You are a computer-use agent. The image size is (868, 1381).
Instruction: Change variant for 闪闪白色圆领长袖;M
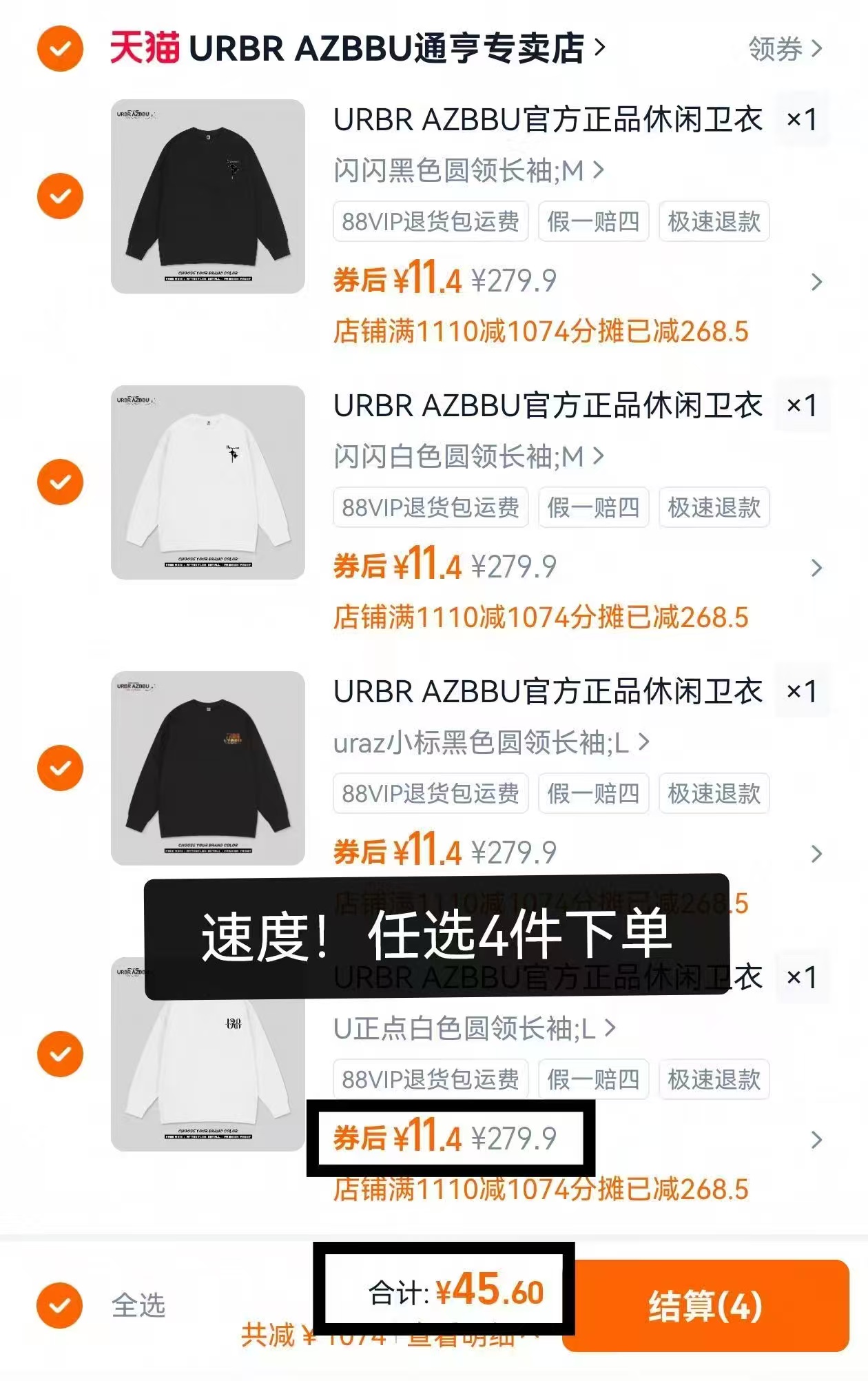[468, 456]
